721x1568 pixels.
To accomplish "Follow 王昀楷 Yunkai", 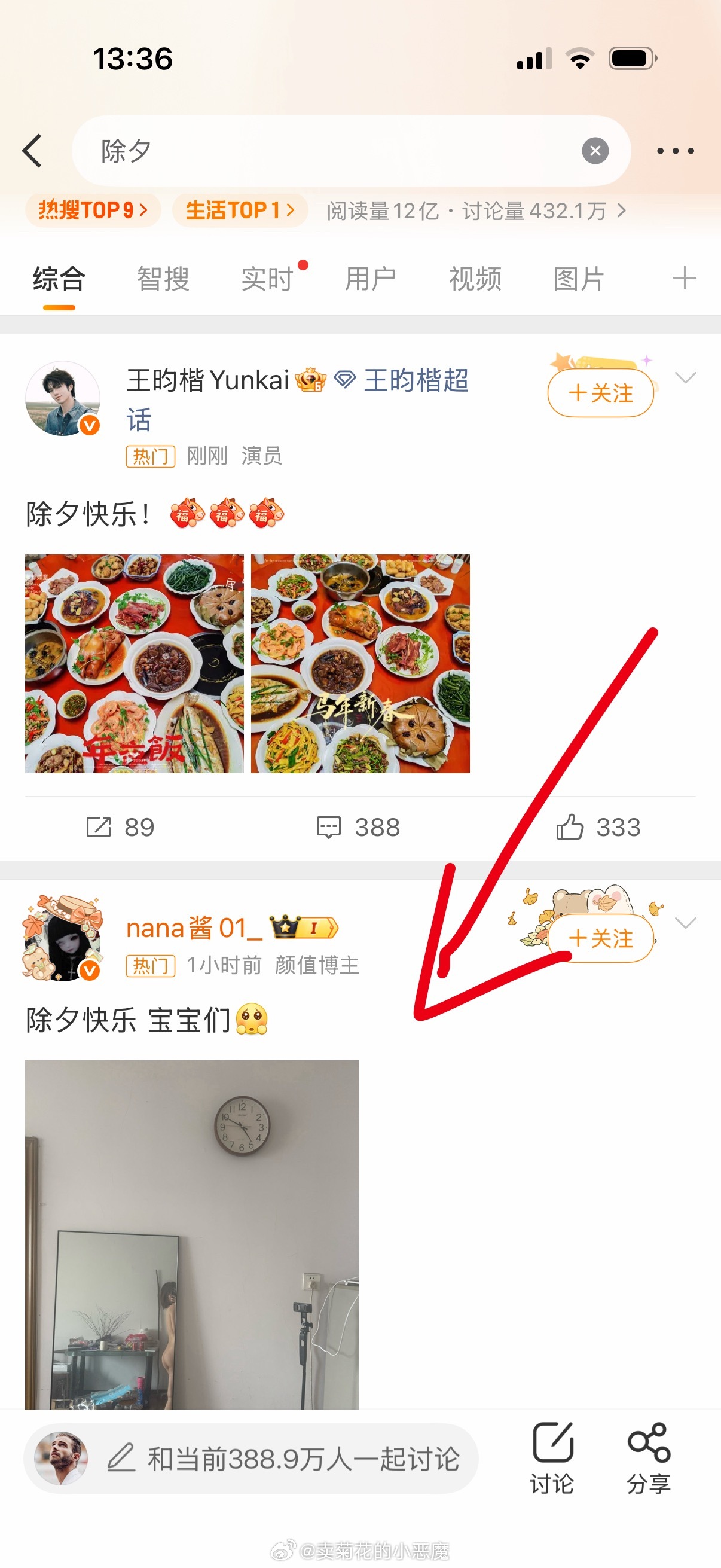I will point(600,393).
